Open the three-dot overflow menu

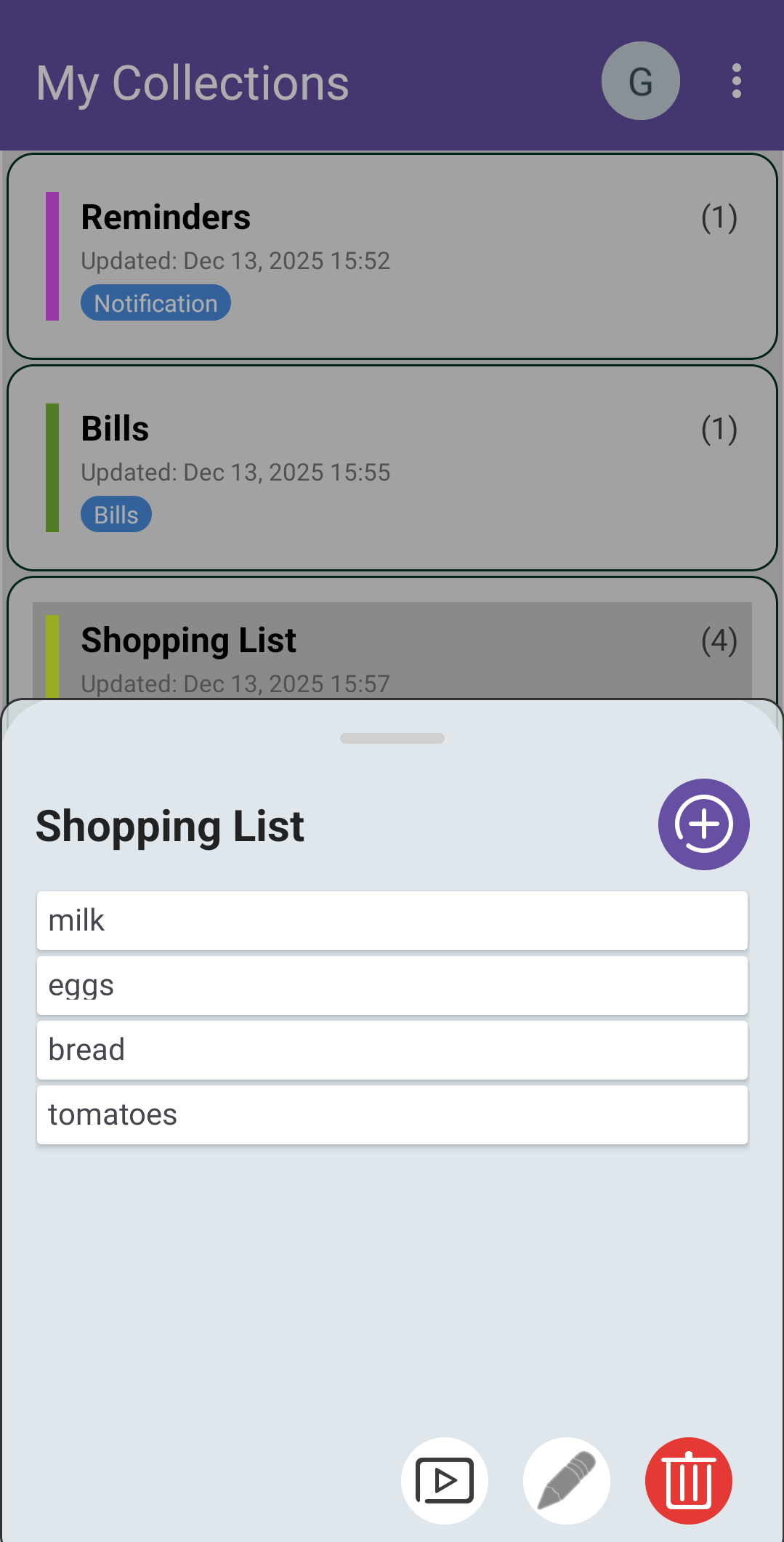click(737, 81)
